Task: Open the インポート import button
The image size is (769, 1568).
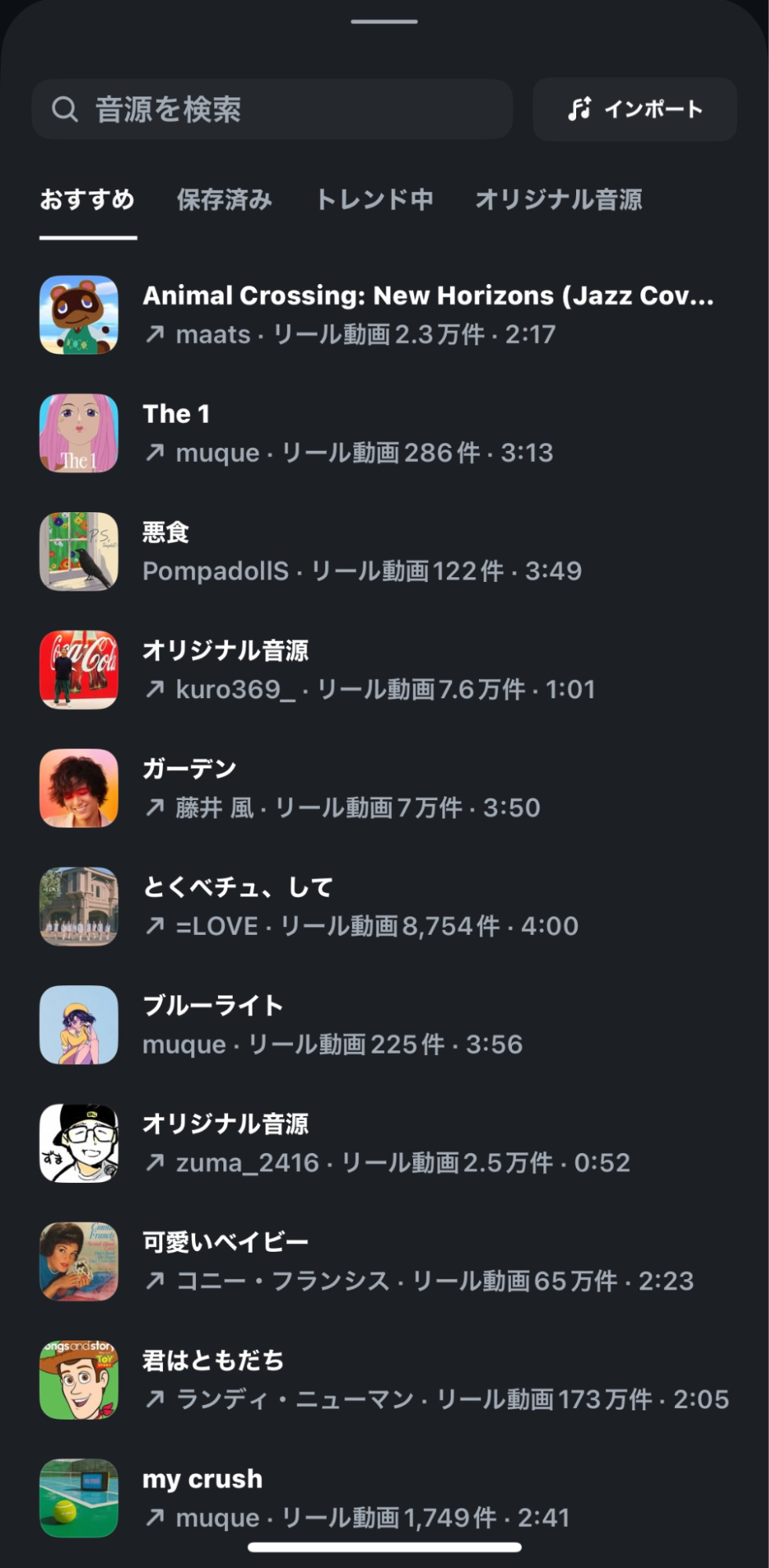Action: (x=634, y=109)
